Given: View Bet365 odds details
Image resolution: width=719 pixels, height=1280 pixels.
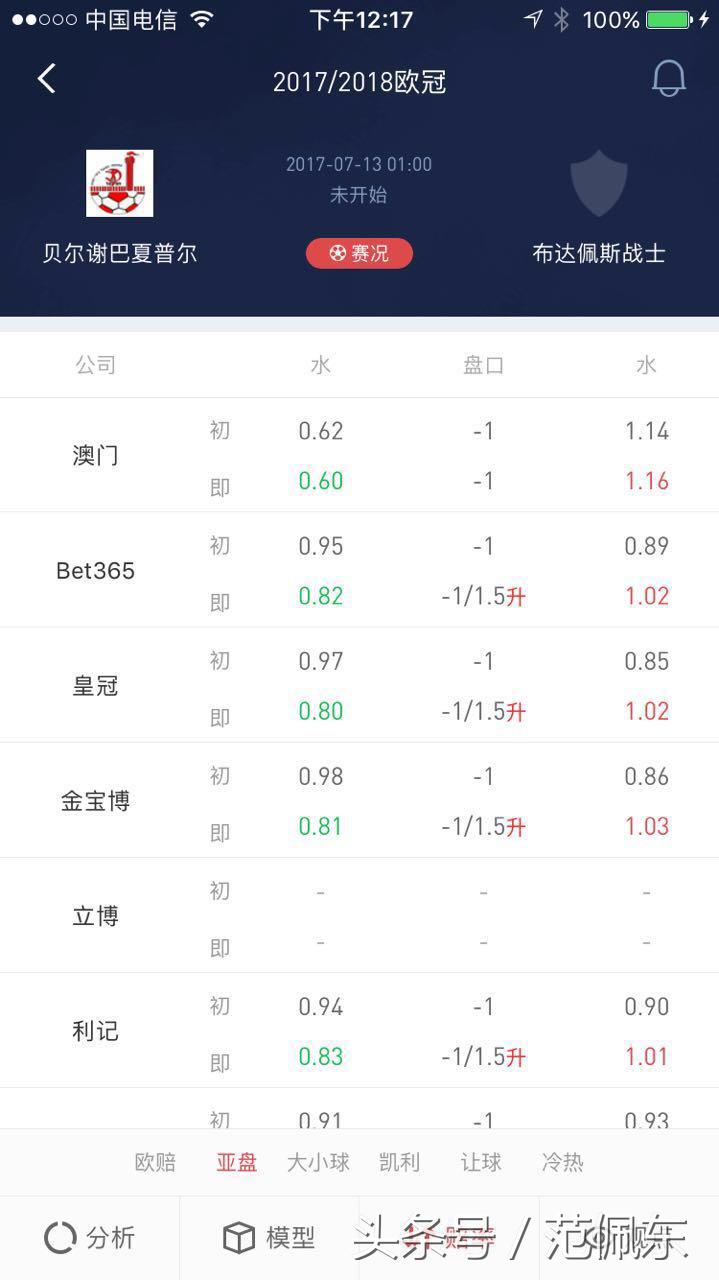Looking at the screenshot, I should click(96, 571).
